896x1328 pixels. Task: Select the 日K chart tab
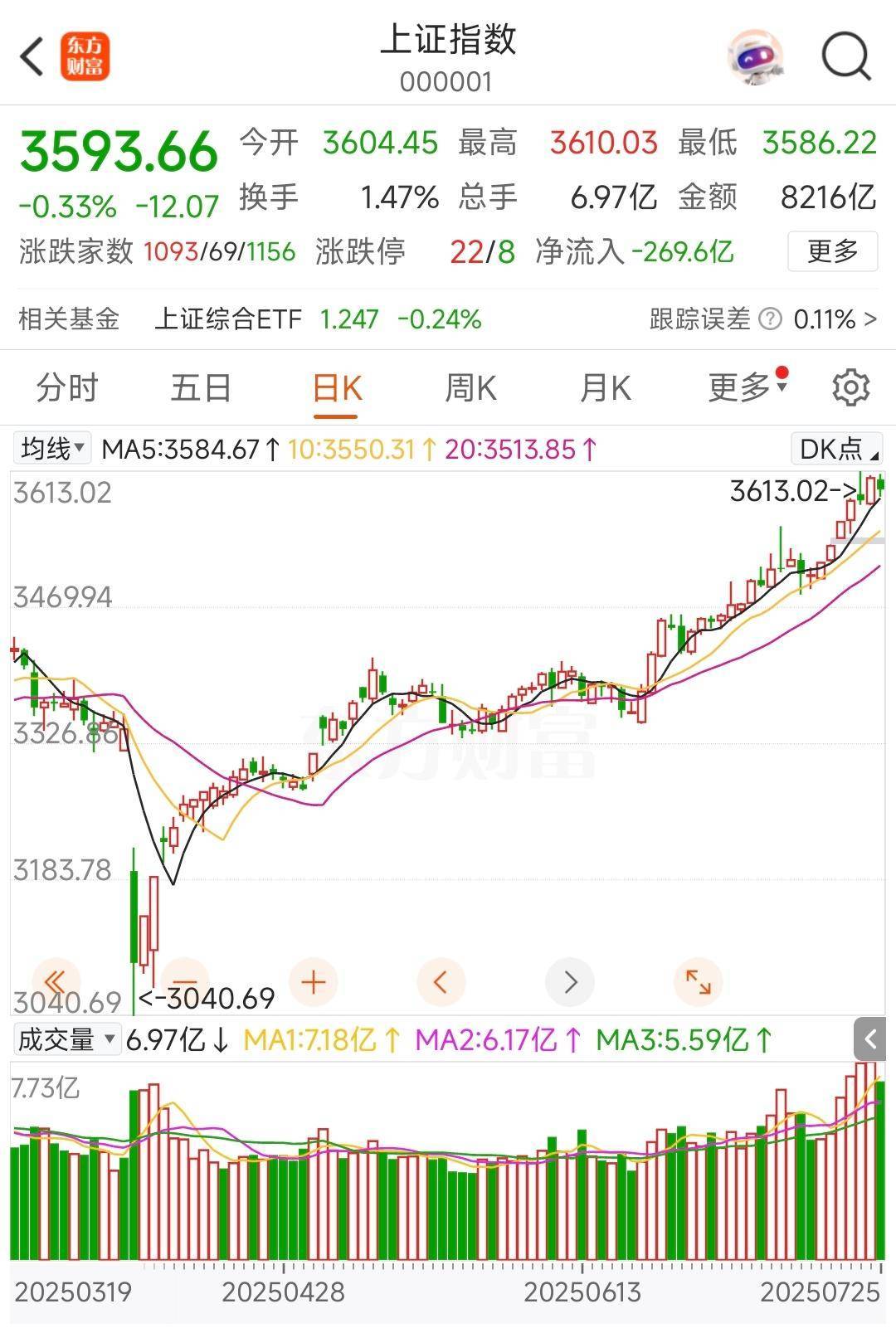pos(337,387)
